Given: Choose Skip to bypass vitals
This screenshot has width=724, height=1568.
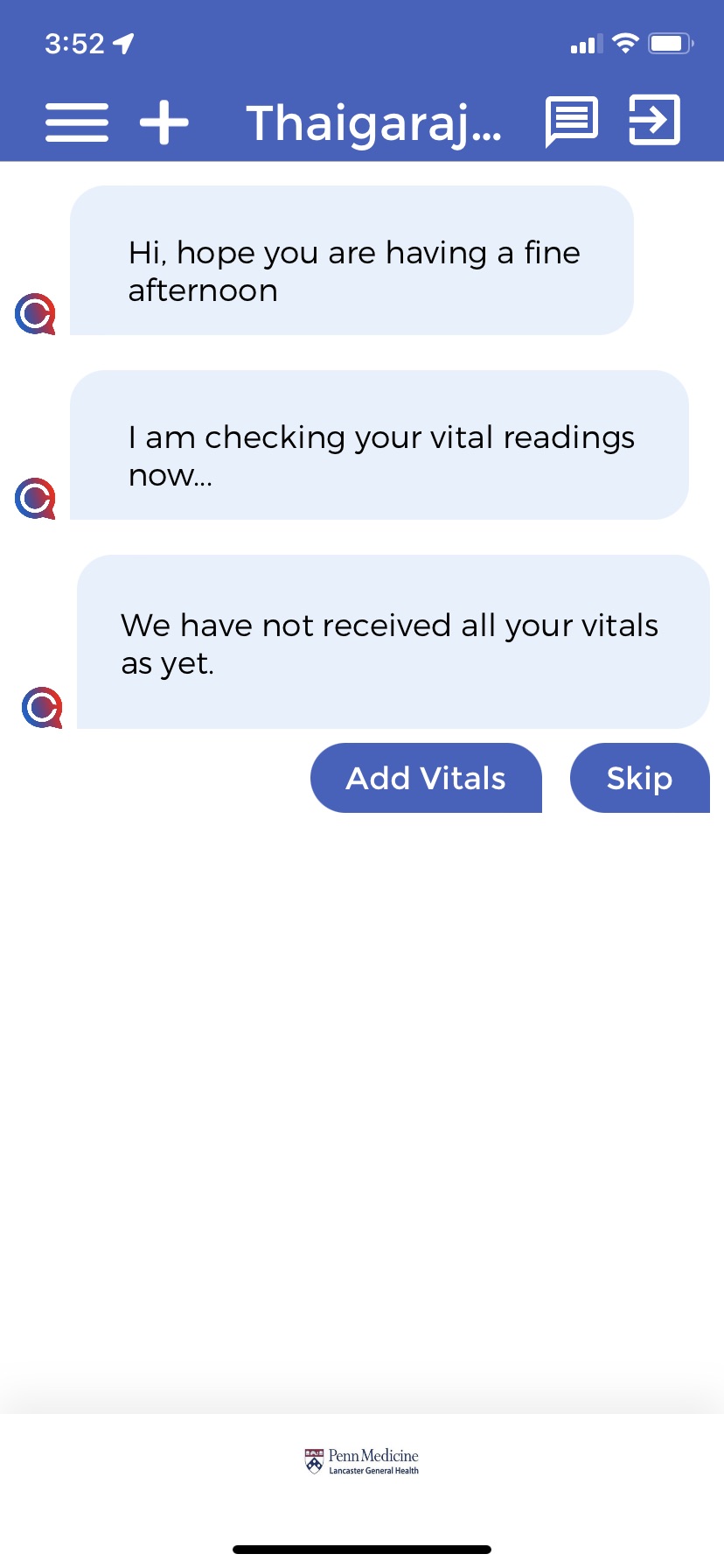Looking at the screenshot, I should tap(639, 778).
